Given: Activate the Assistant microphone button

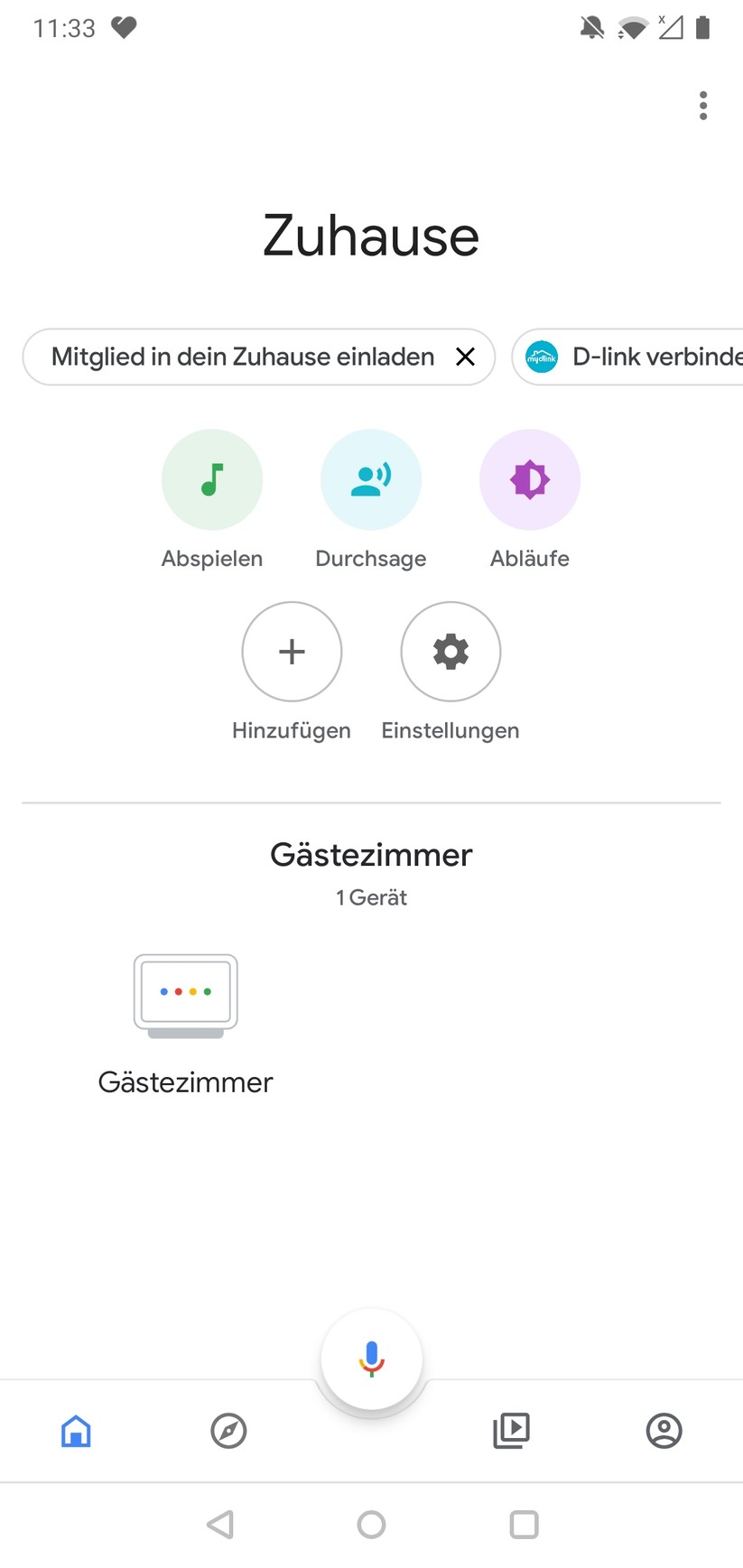Looking at the screenshot, I should click(371, 1359).
